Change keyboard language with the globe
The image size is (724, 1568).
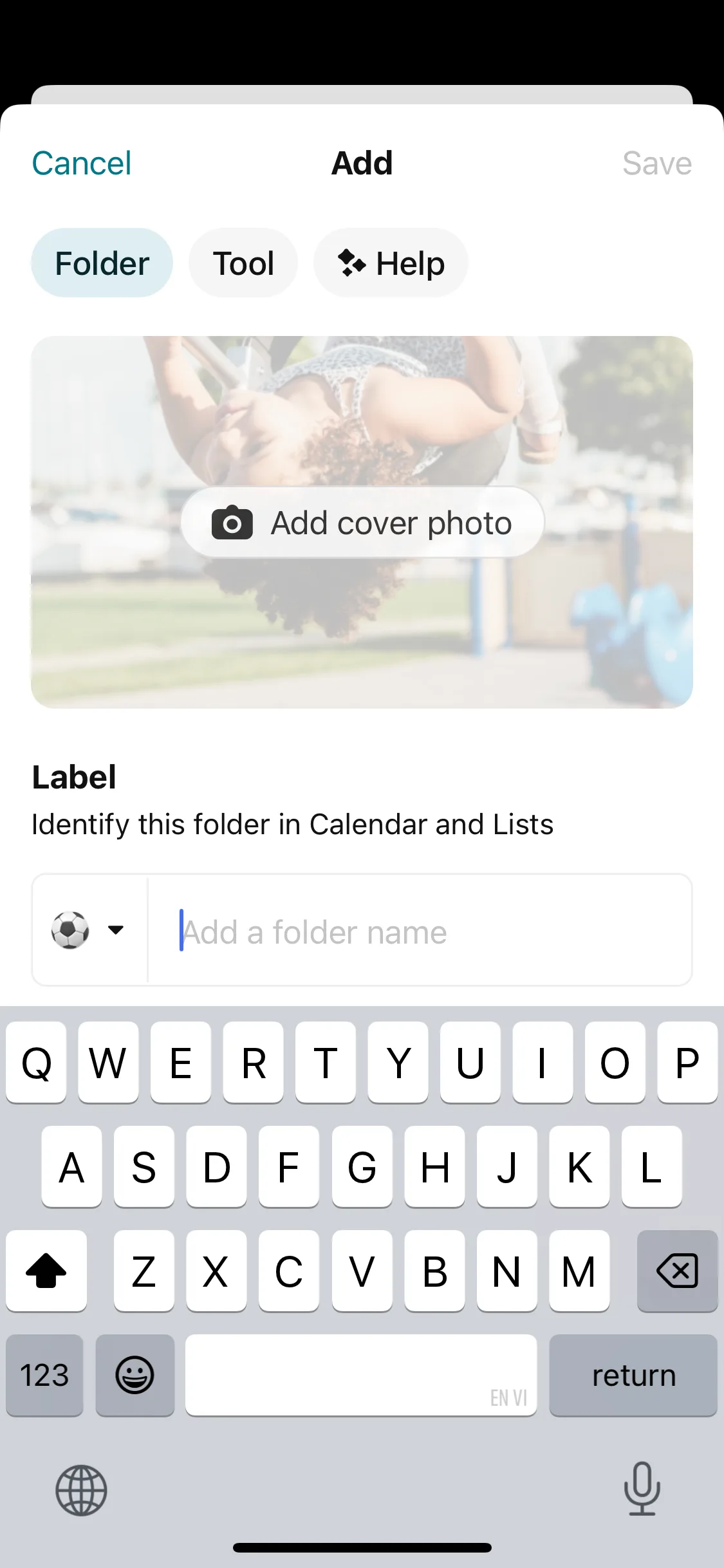tap(81, 1490)
